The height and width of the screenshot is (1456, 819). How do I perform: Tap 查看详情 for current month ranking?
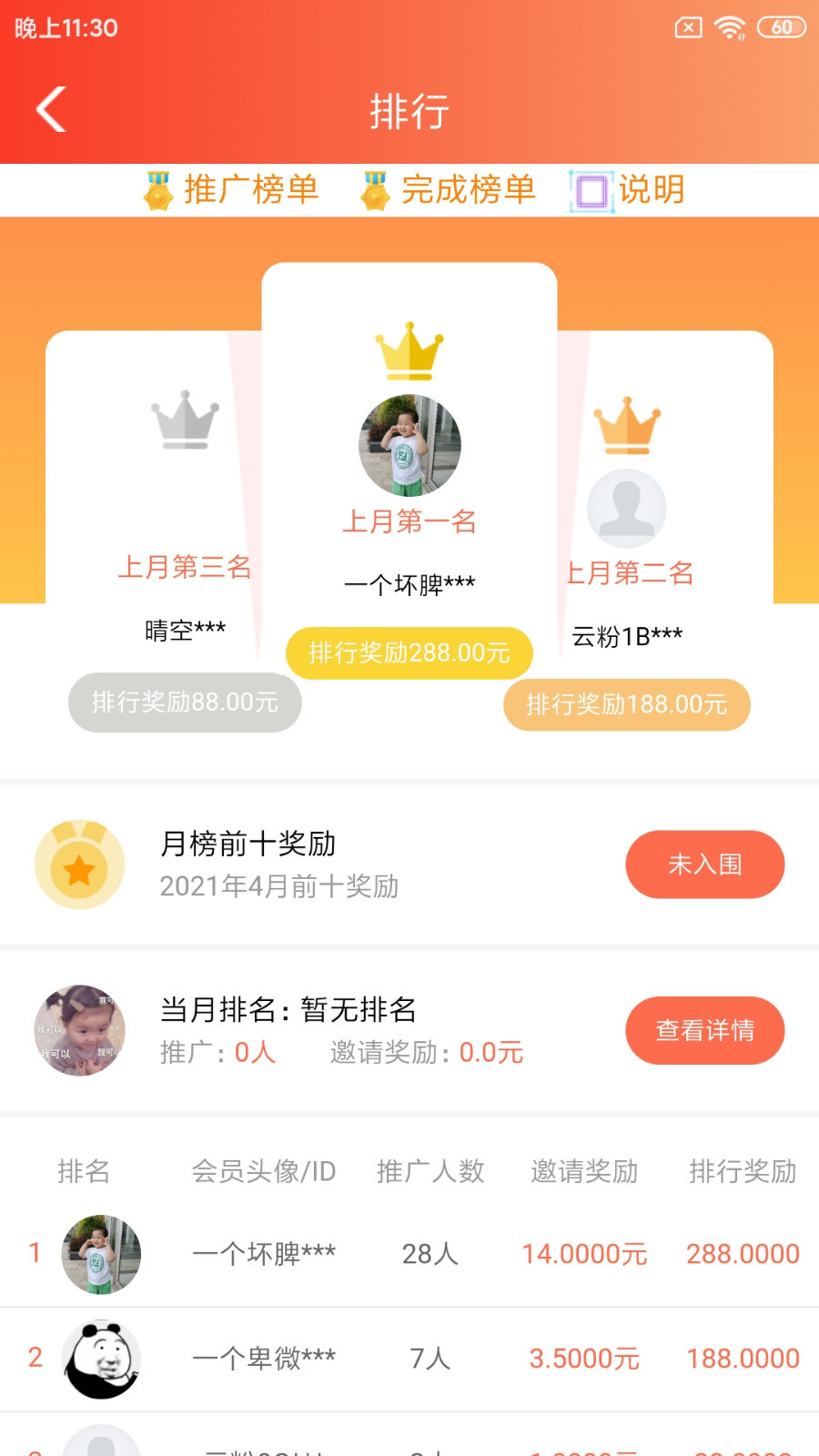704,1030
